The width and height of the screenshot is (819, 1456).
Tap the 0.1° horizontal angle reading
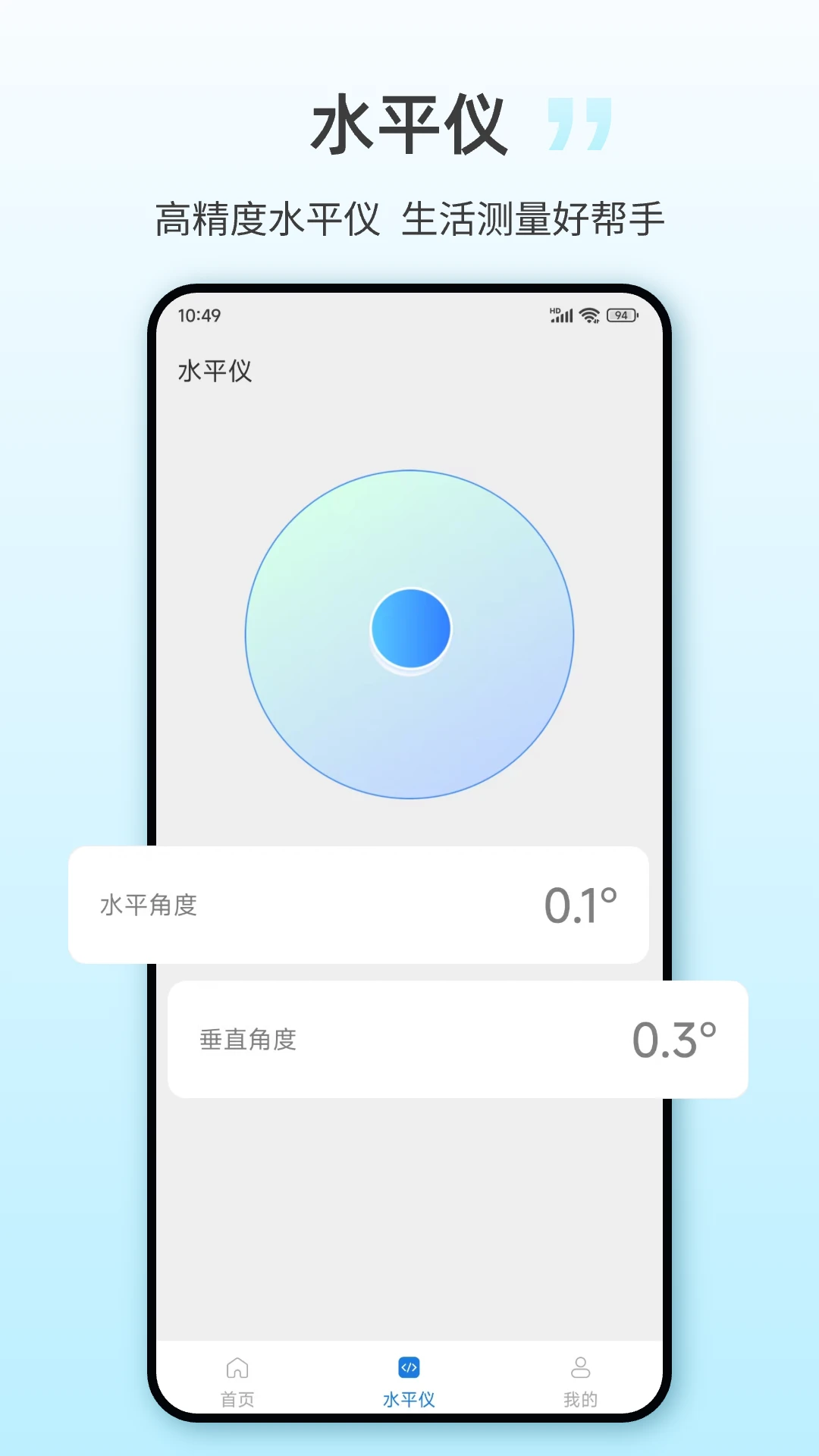click(x=582, y=904)
